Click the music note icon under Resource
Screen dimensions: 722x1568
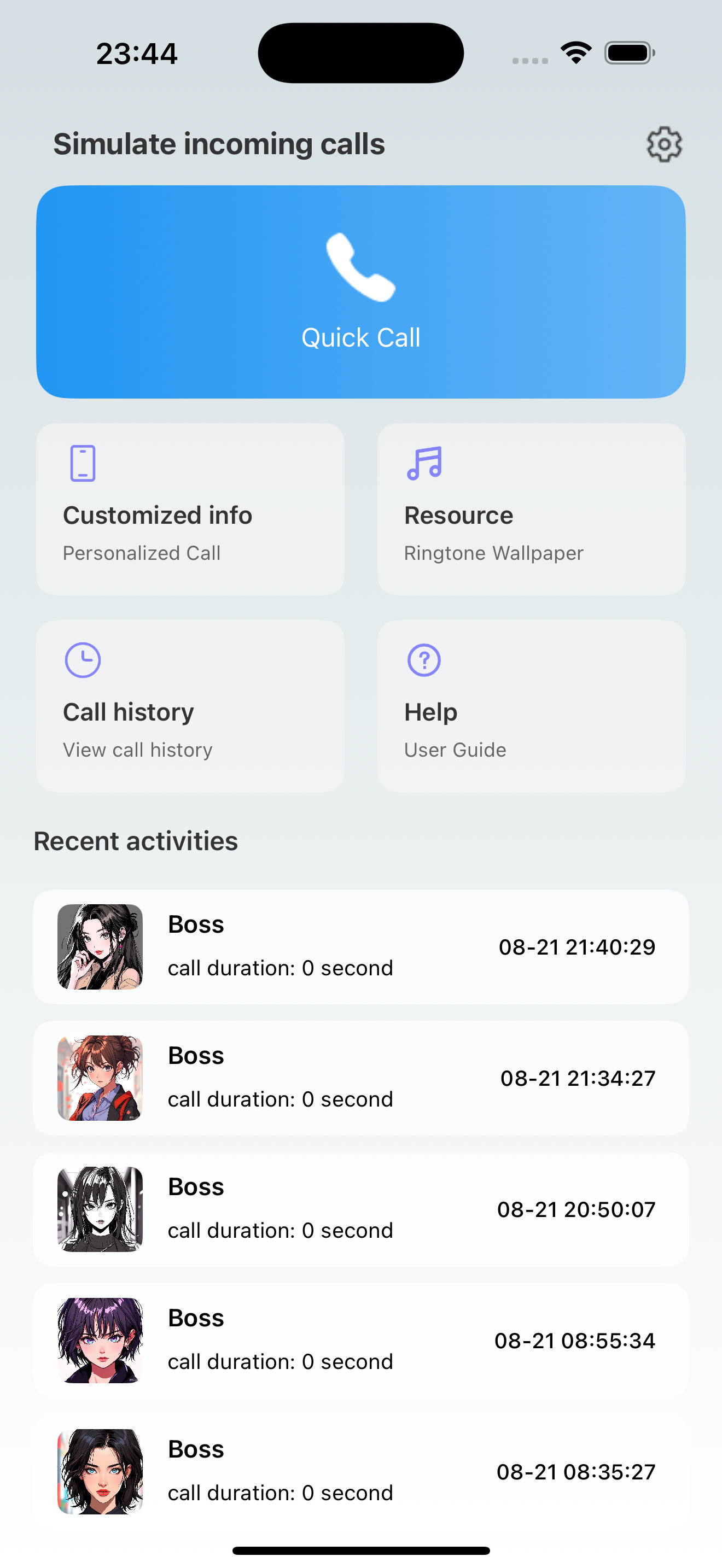(424, 463)
